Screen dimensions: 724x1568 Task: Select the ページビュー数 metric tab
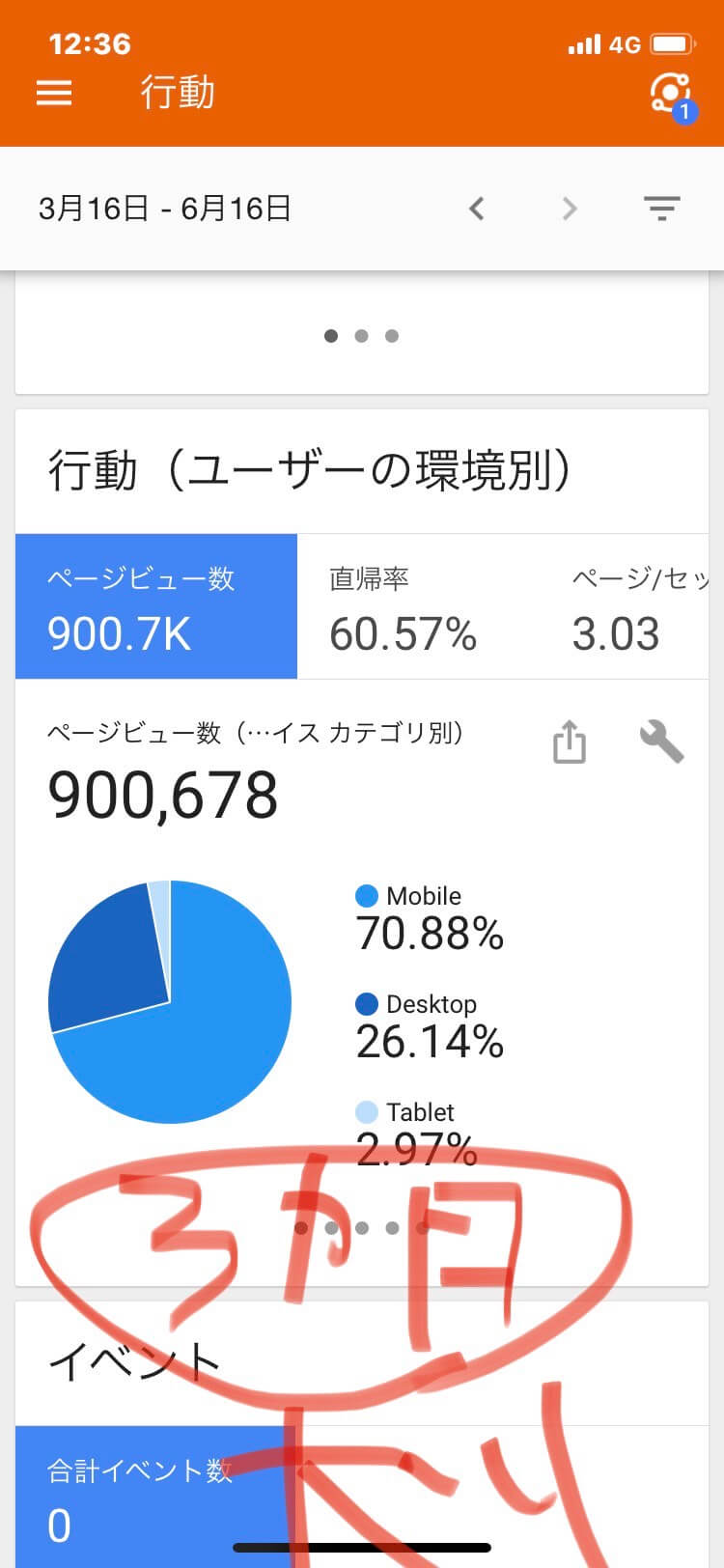(156, 606)
